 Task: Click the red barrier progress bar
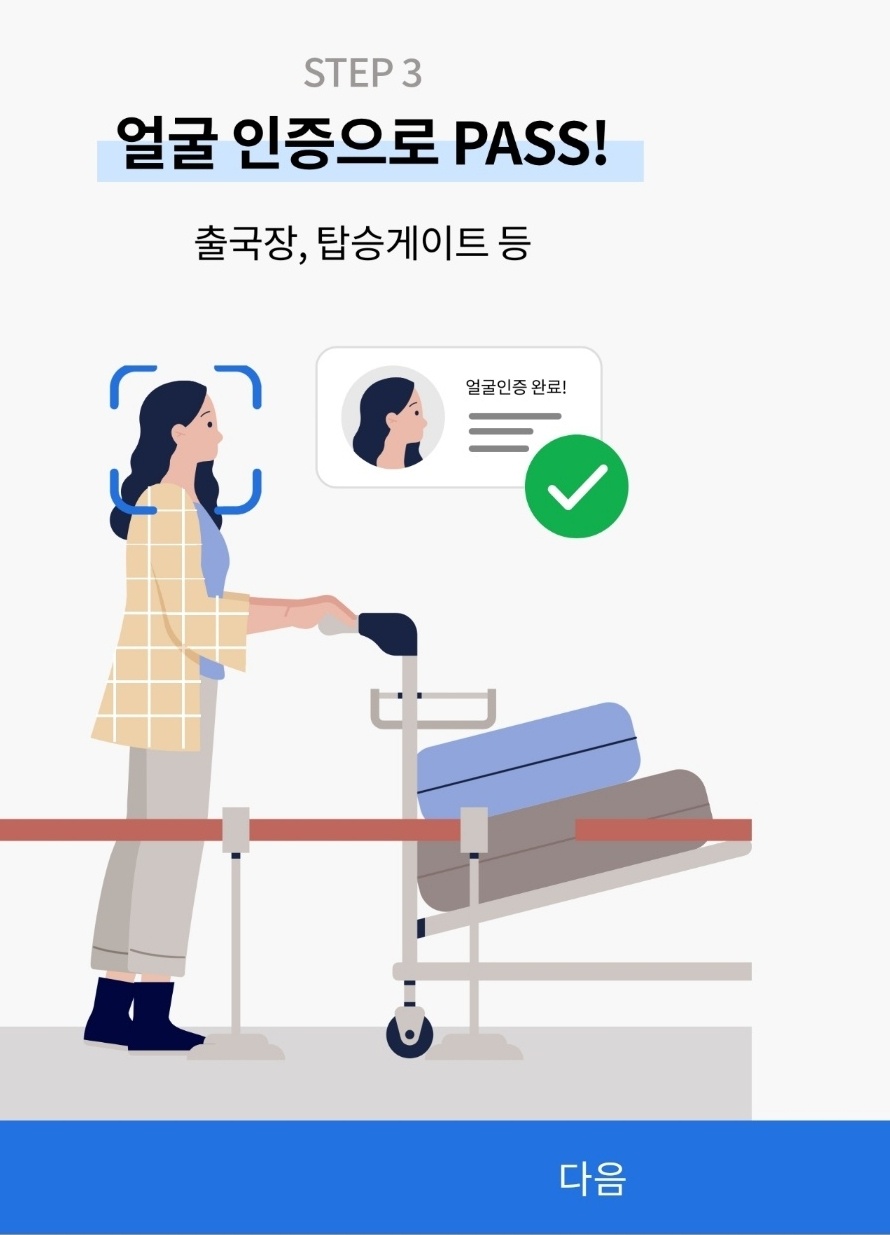coord(300,828)
